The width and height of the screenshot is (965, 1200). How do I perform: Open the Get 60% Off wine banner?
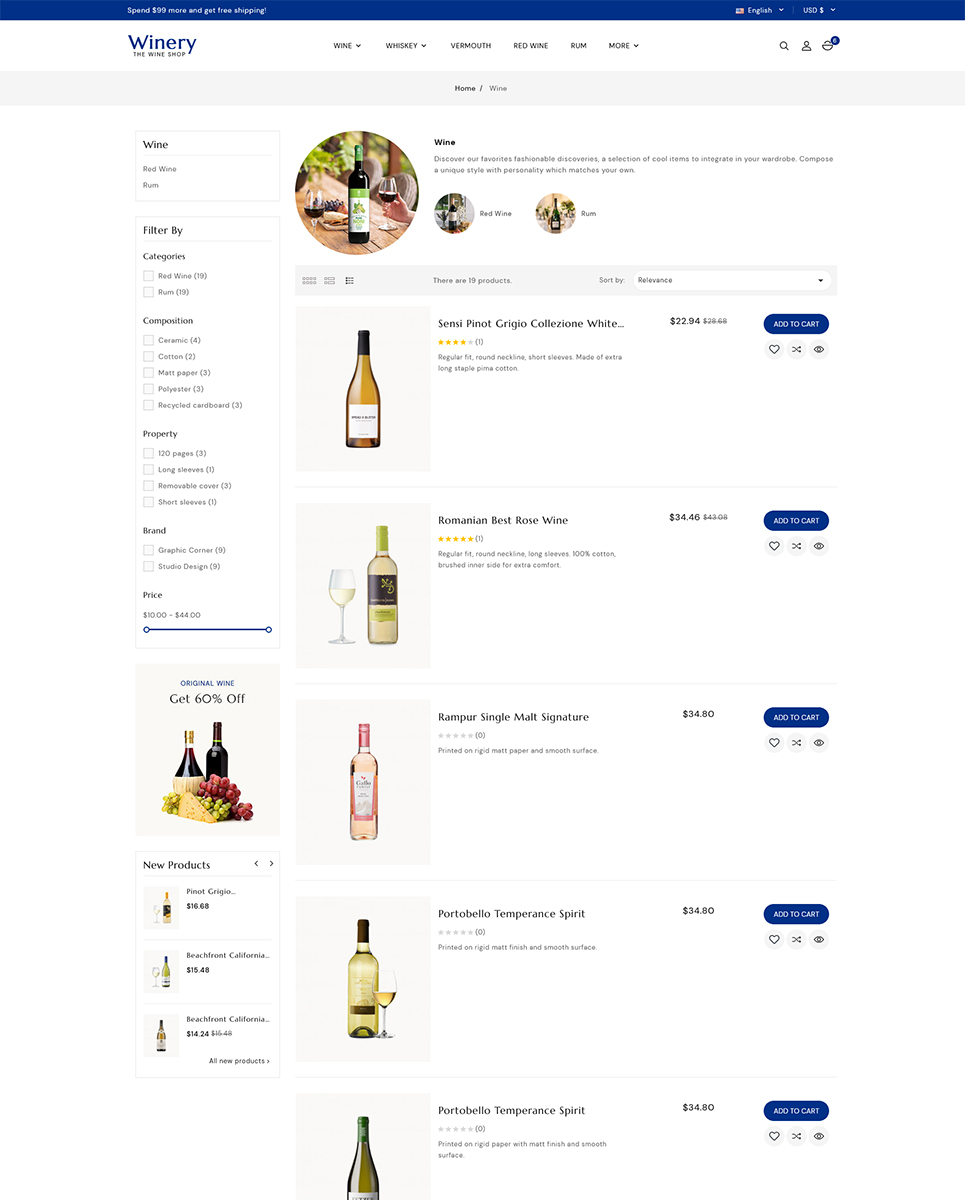click(x=207, y=750)
